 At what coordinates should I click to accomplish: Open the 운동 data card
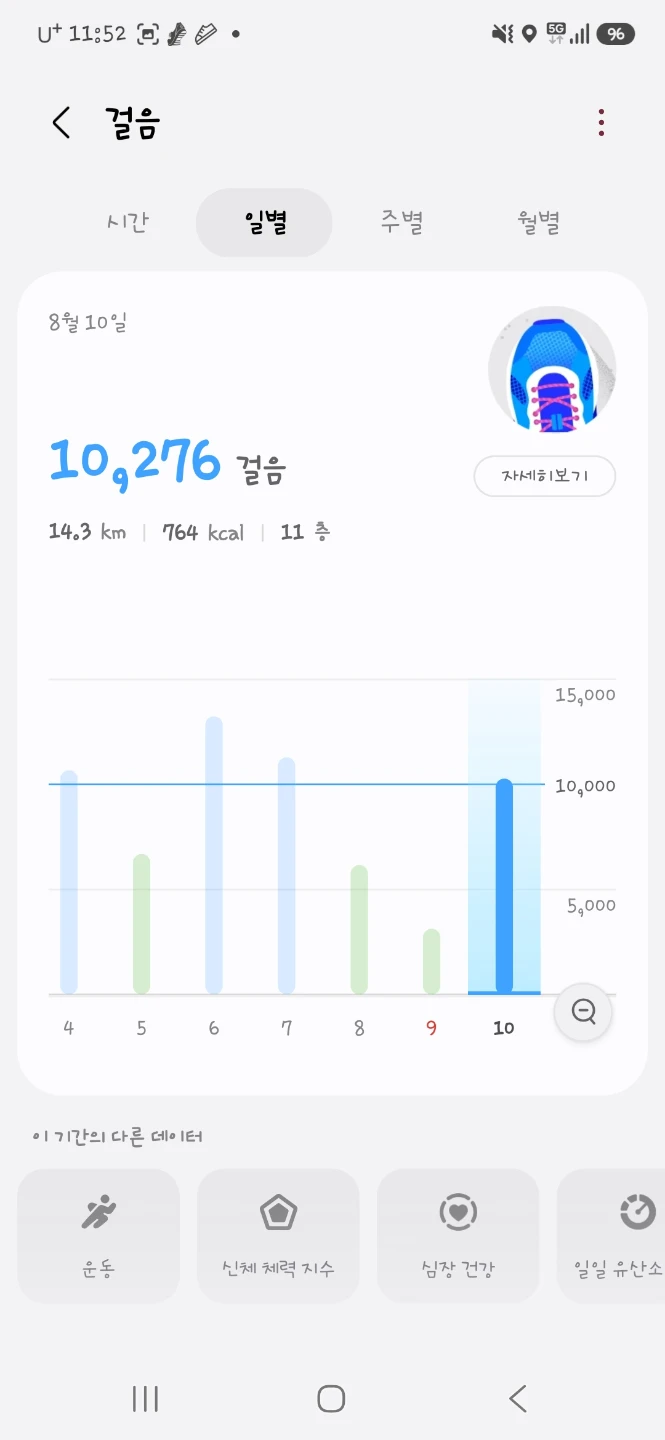point(98,1236)
